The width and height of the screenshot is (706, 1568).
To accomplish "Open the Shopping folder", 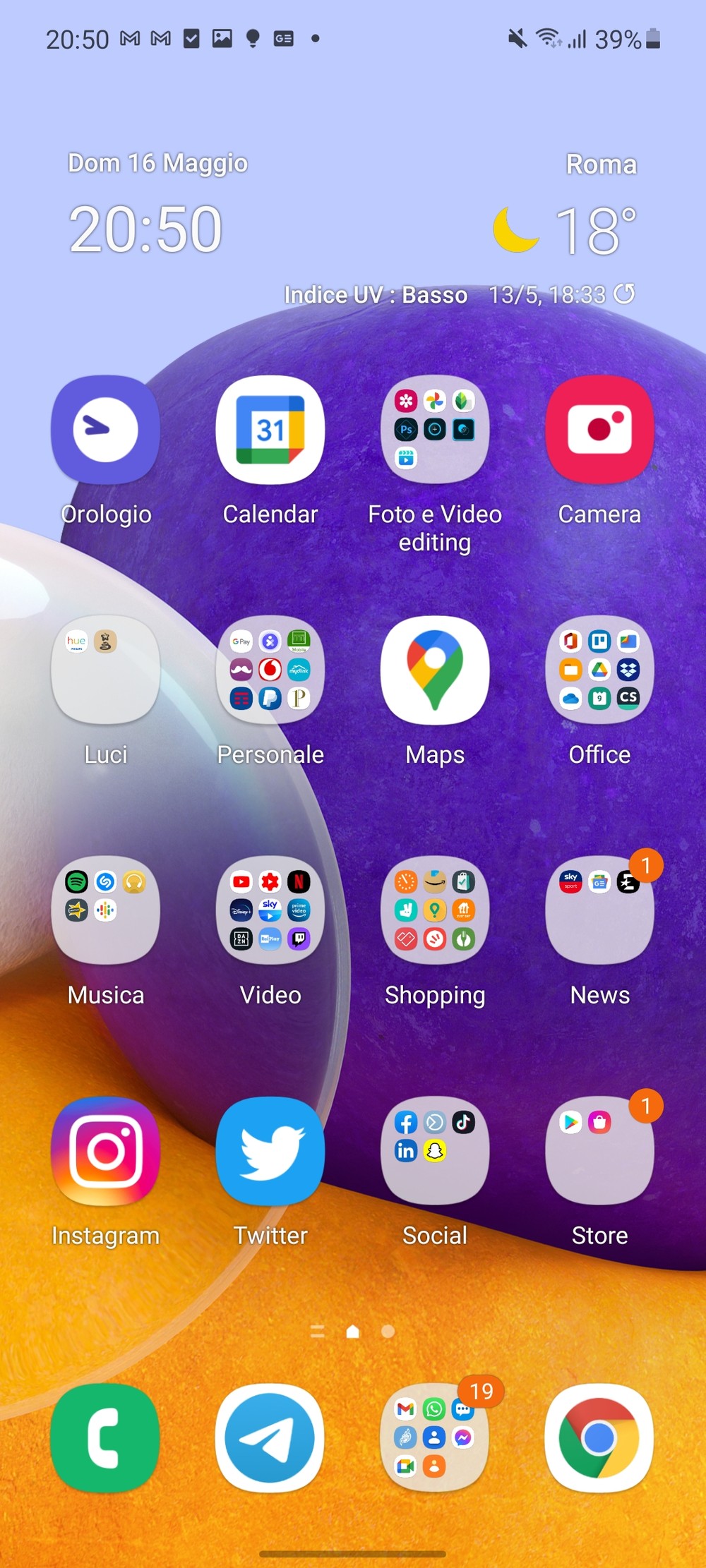I will [435, 910].
